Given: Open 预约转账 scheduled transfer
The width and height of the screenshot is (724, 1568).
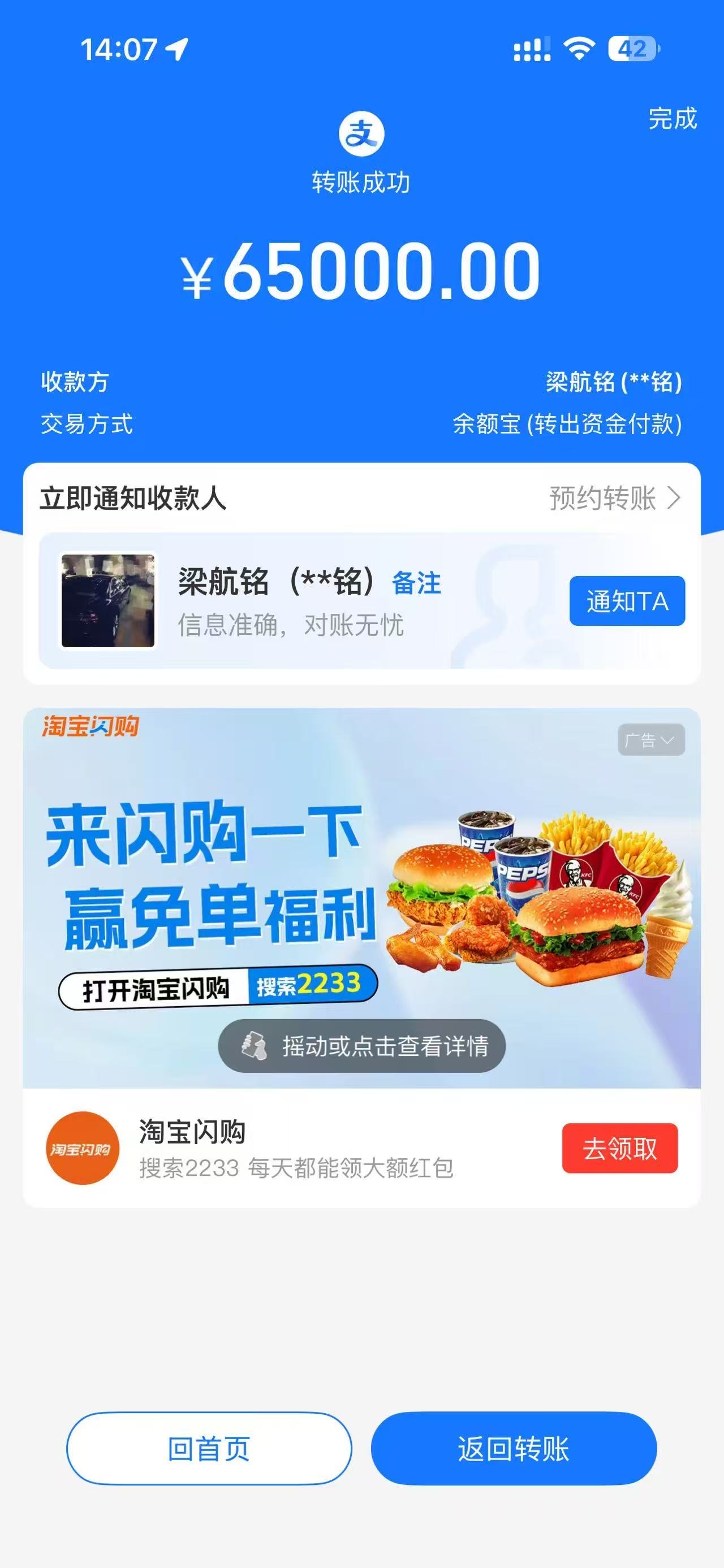Looking at the screenshot, I should pyautogui.click(x=614, y=498).
